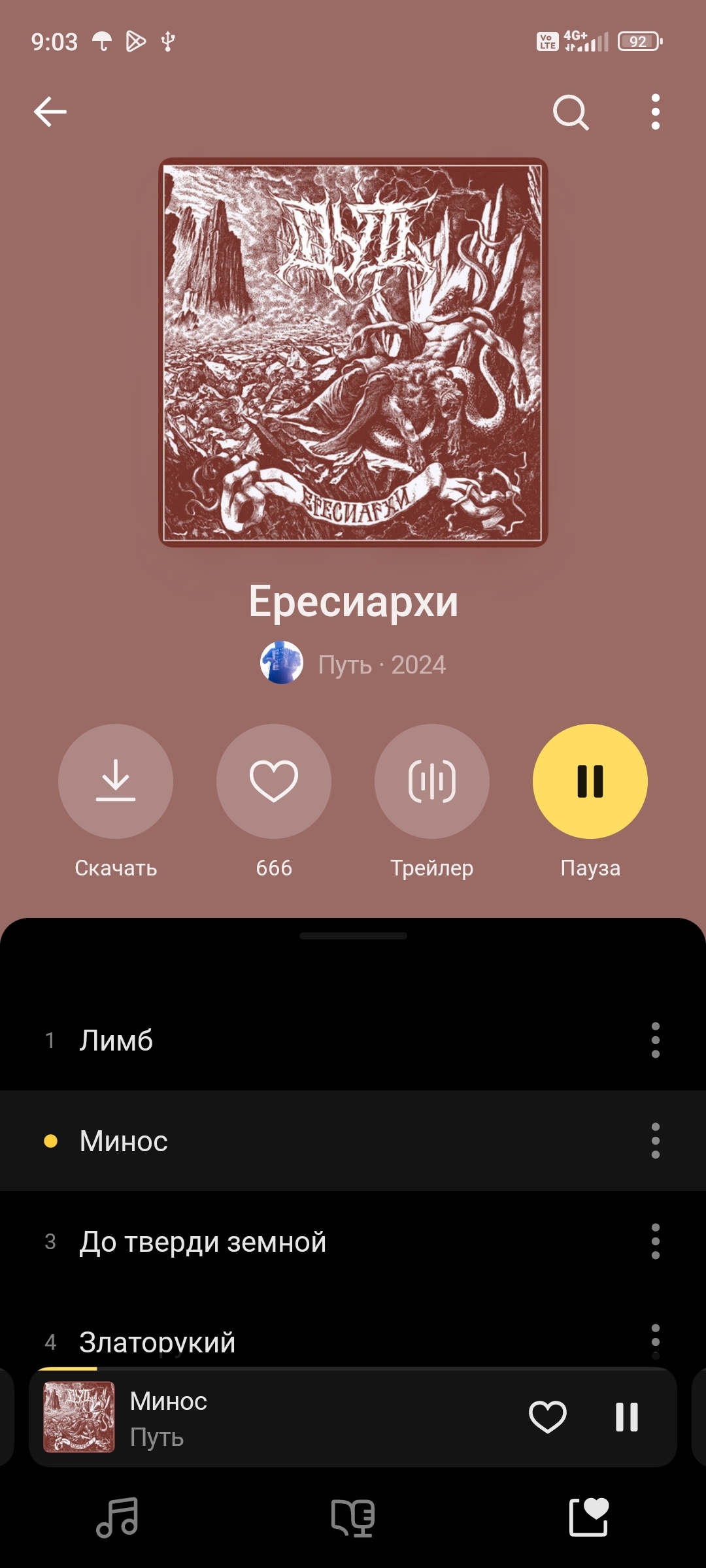Screen dimensions: 706x1568
Task: Open options for the track Лимб
Action: pyautogui.click(x=655, y=1040)
